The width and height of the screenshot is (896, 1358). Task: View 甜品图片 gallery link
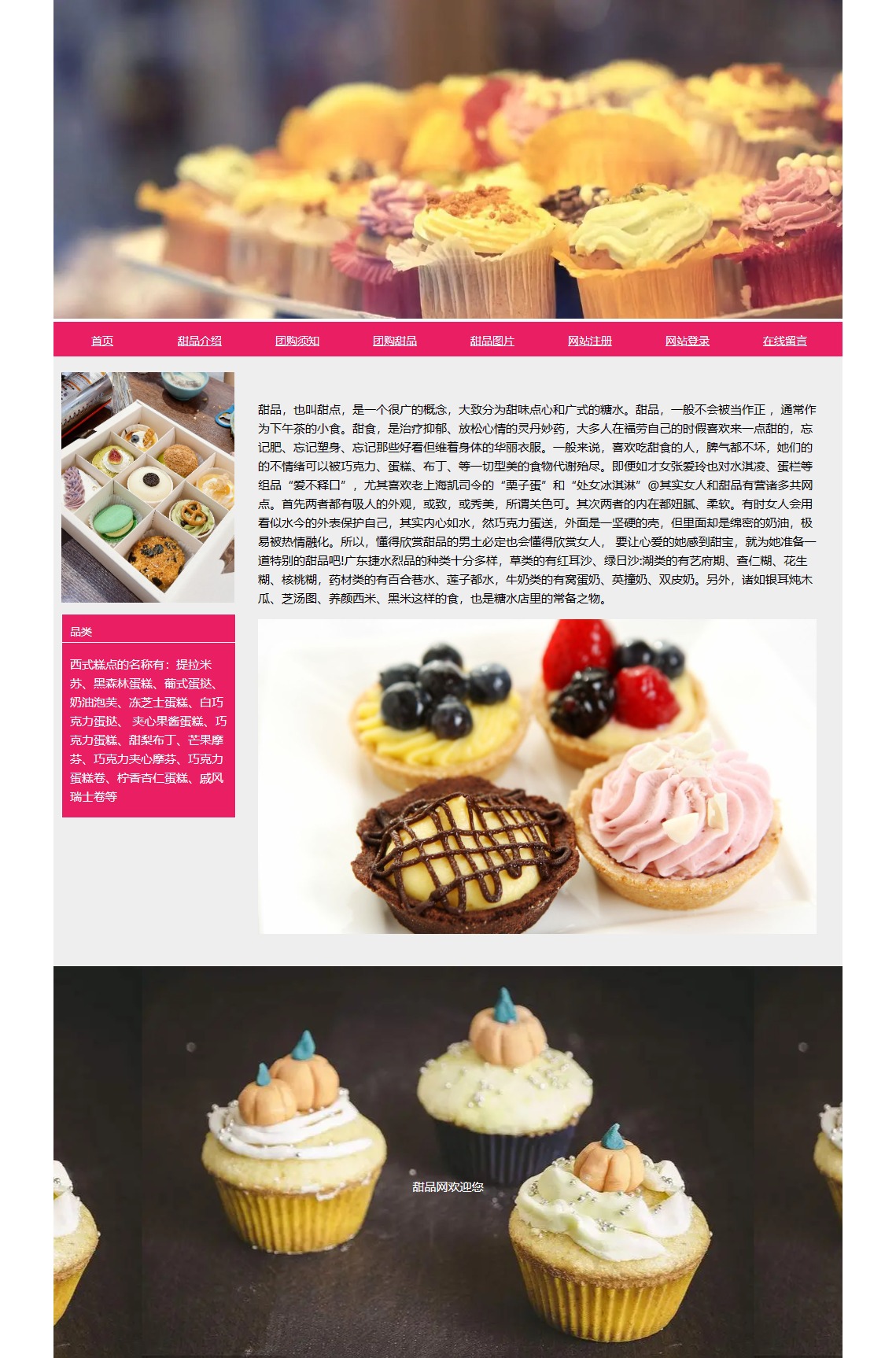click(492, 341)
